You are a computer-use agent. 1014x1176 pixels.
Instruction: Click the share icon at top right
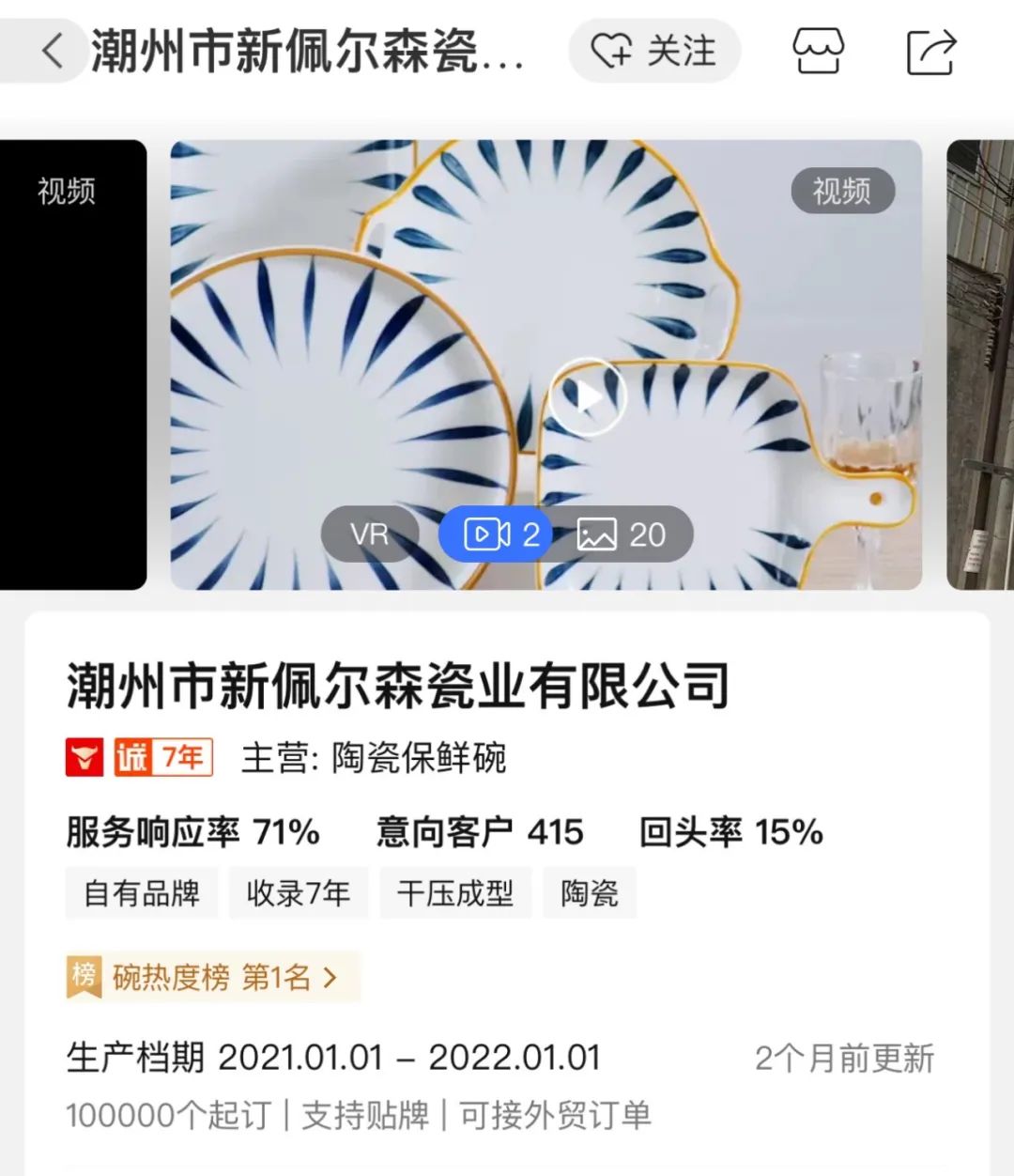[930, 54]
